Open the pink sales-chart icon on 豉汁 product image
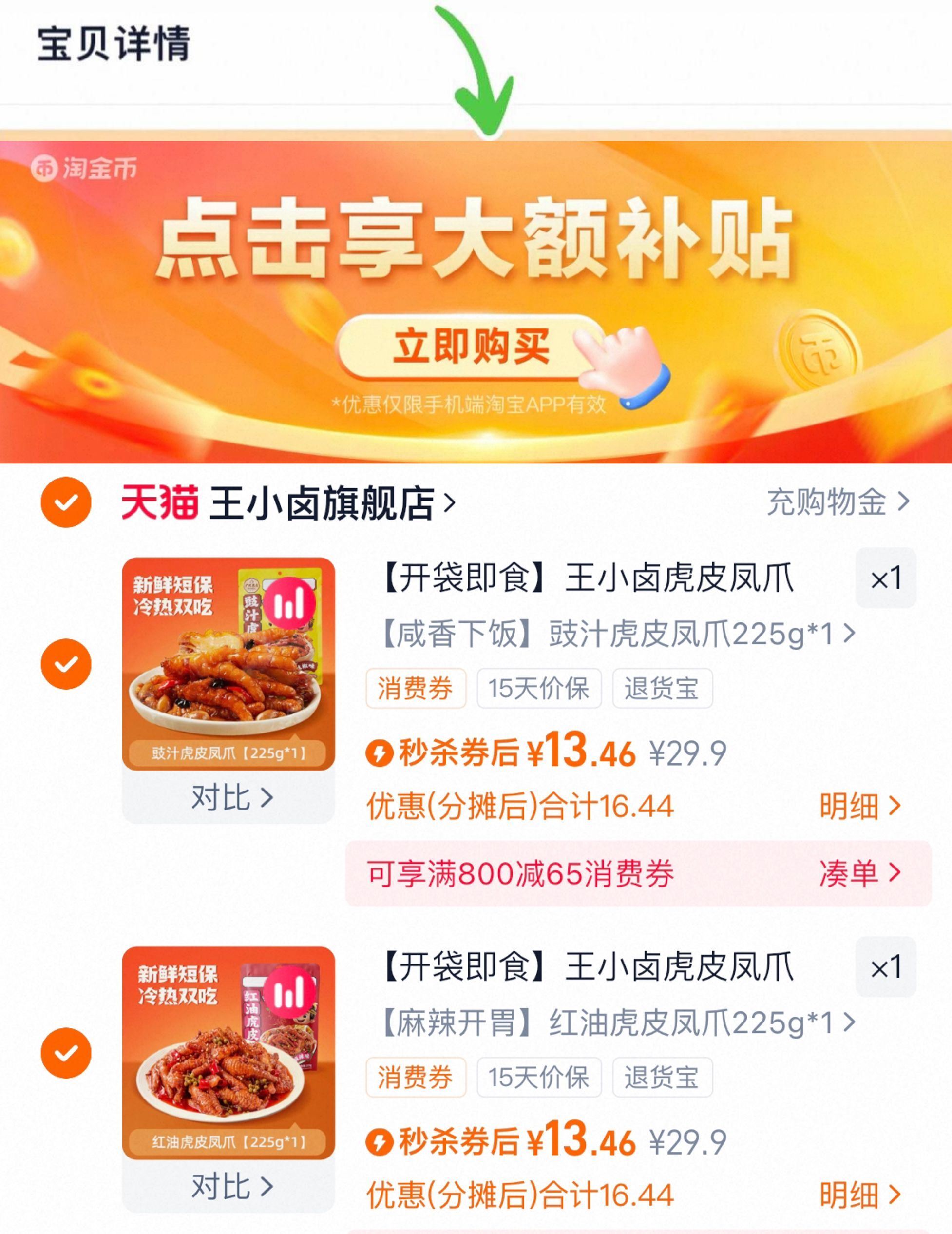952x1234 pixels. (290, 602)
